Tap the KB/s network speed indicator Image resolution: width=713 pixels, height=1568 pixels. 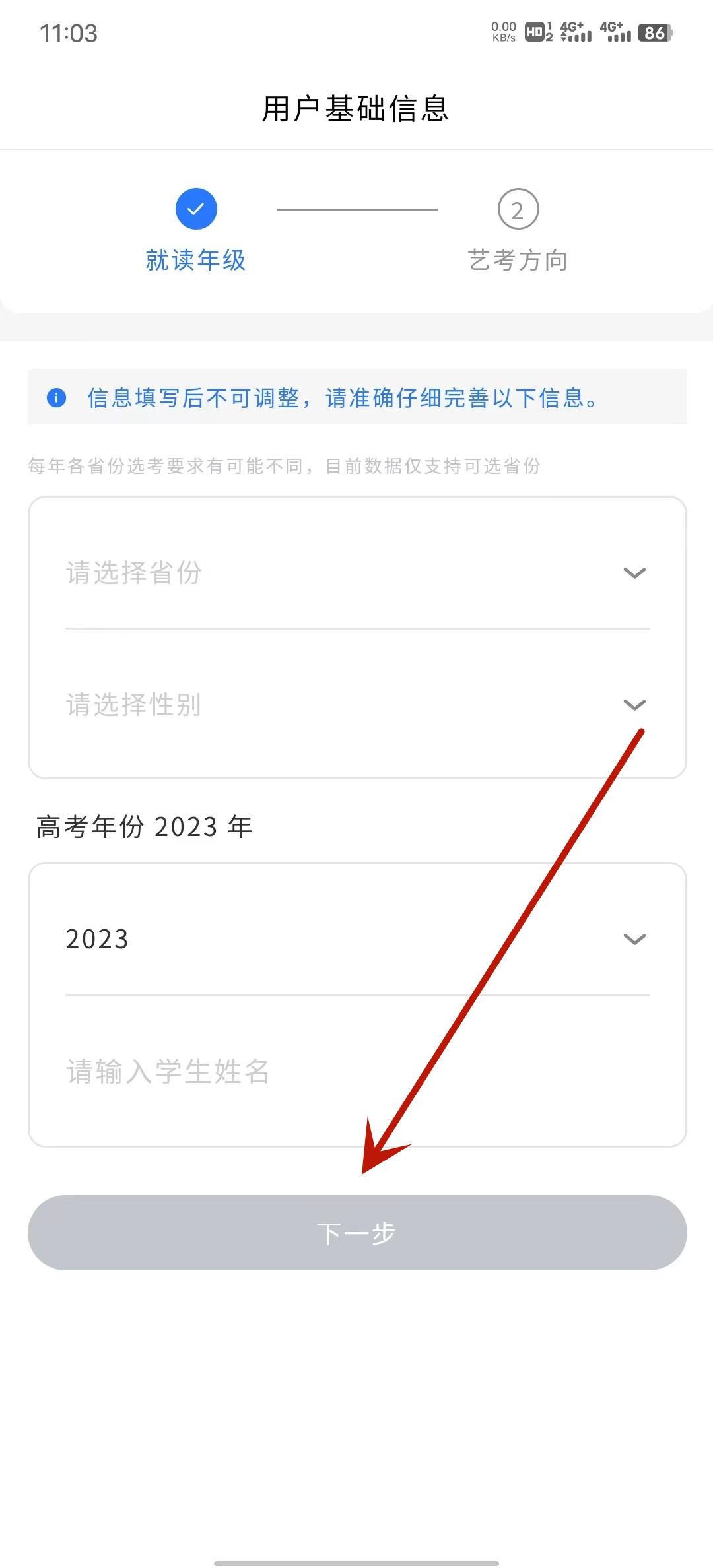(503, 30)
